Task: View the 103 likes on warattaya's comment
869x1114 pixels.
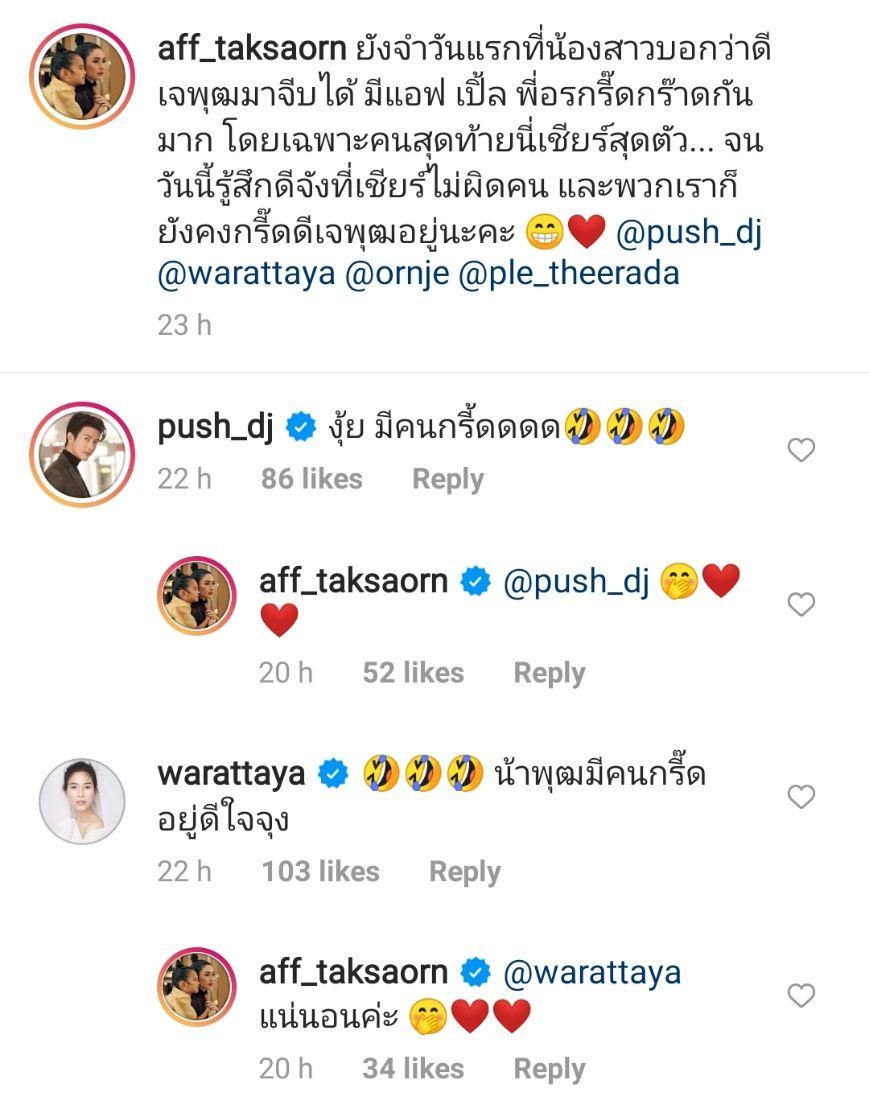Action: (320, 872)
